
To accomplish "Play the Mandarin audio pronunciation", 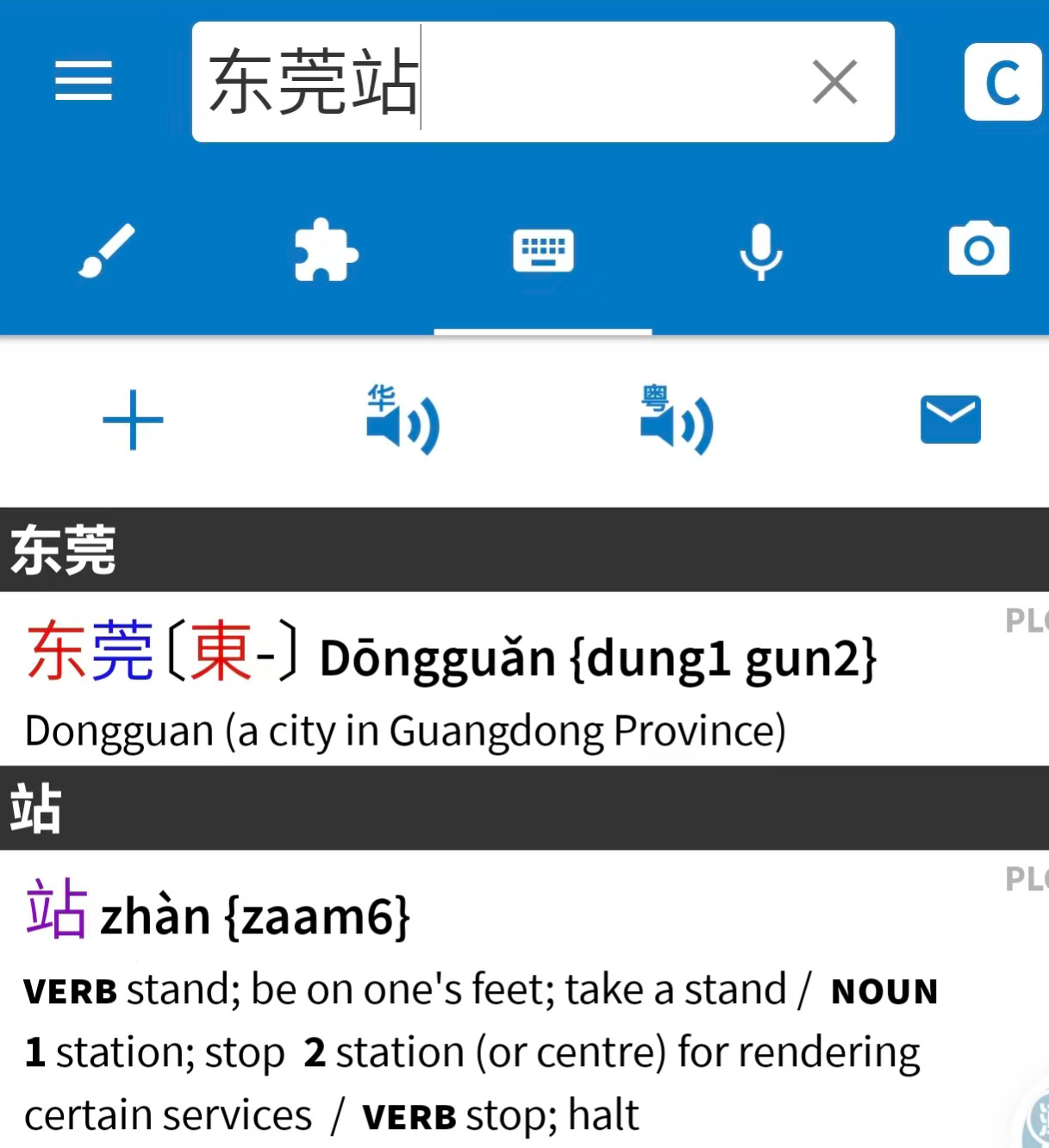I will pos(403,421).
